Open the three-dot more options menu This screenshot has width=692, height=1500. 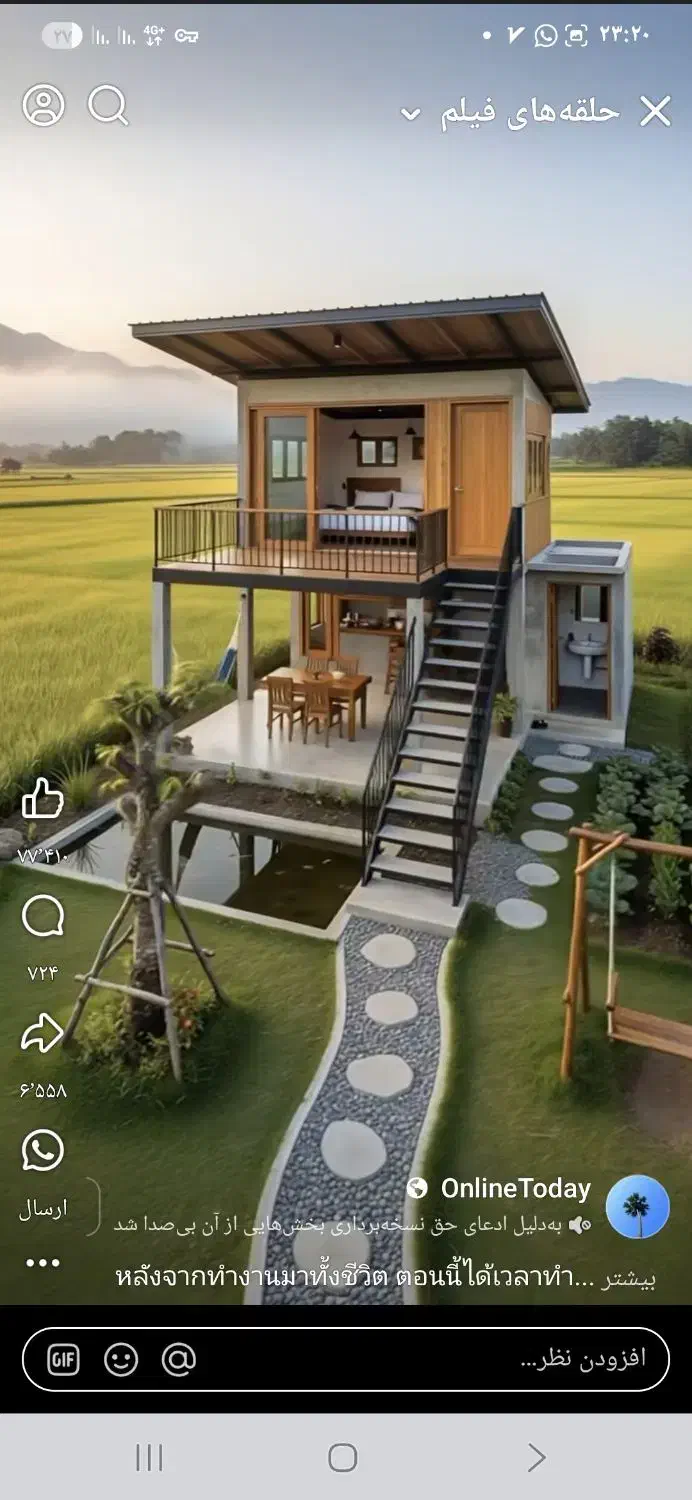[42, 1263]
